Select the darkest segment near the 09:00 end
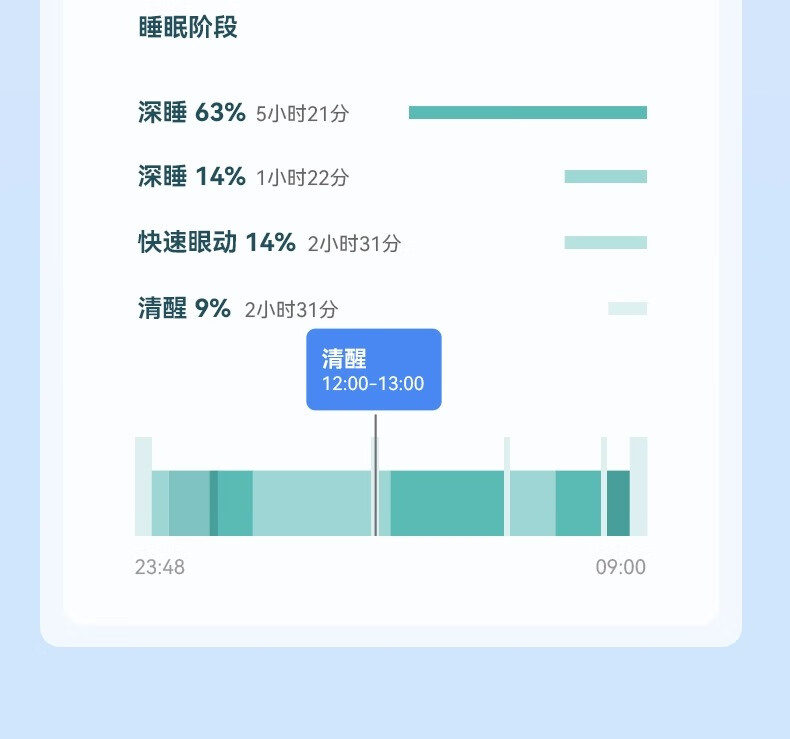Screen dimensions: 790x739 point(618,503)
